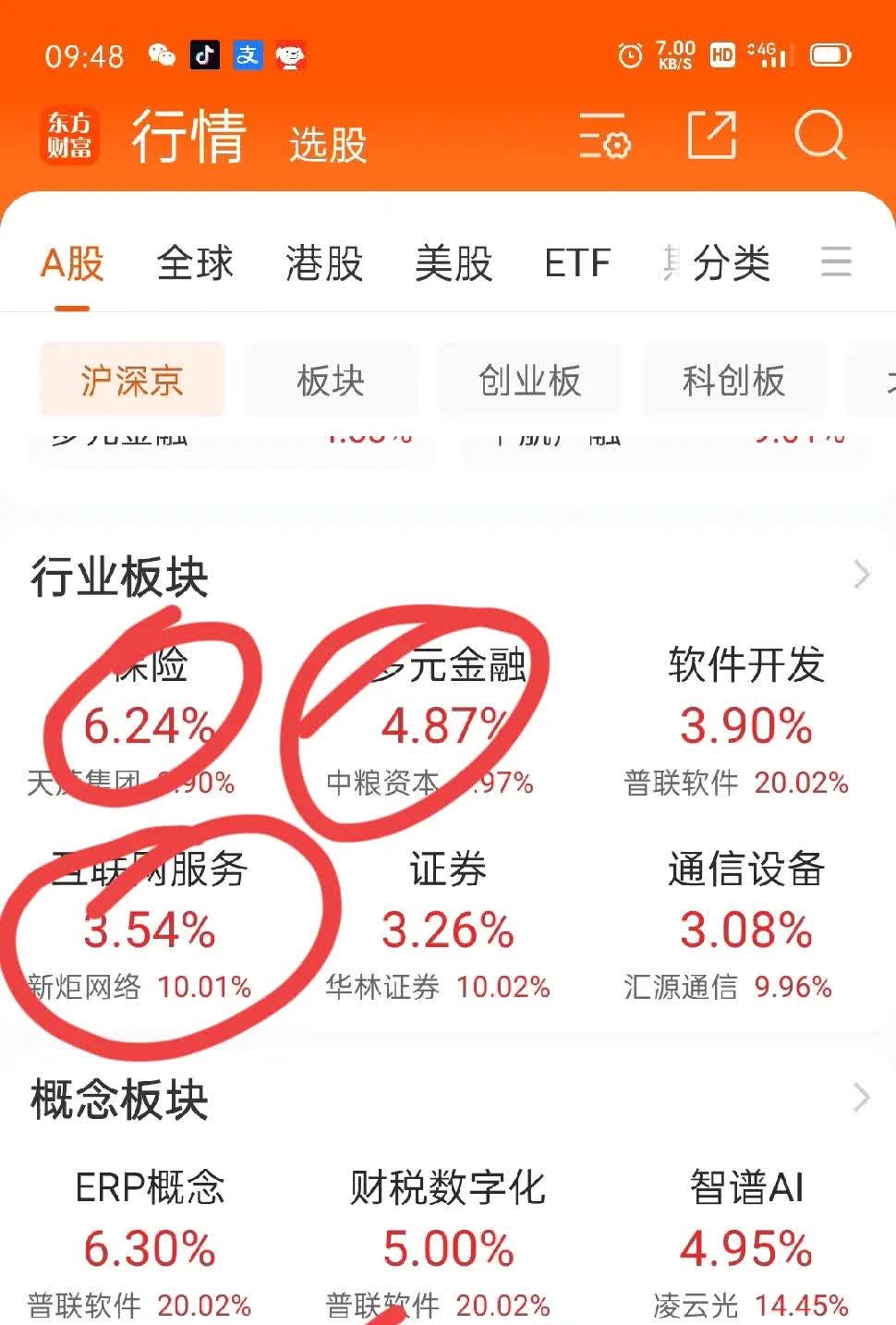
Task: Tap the alarm clock status icon
Action: tap(629, 57)
